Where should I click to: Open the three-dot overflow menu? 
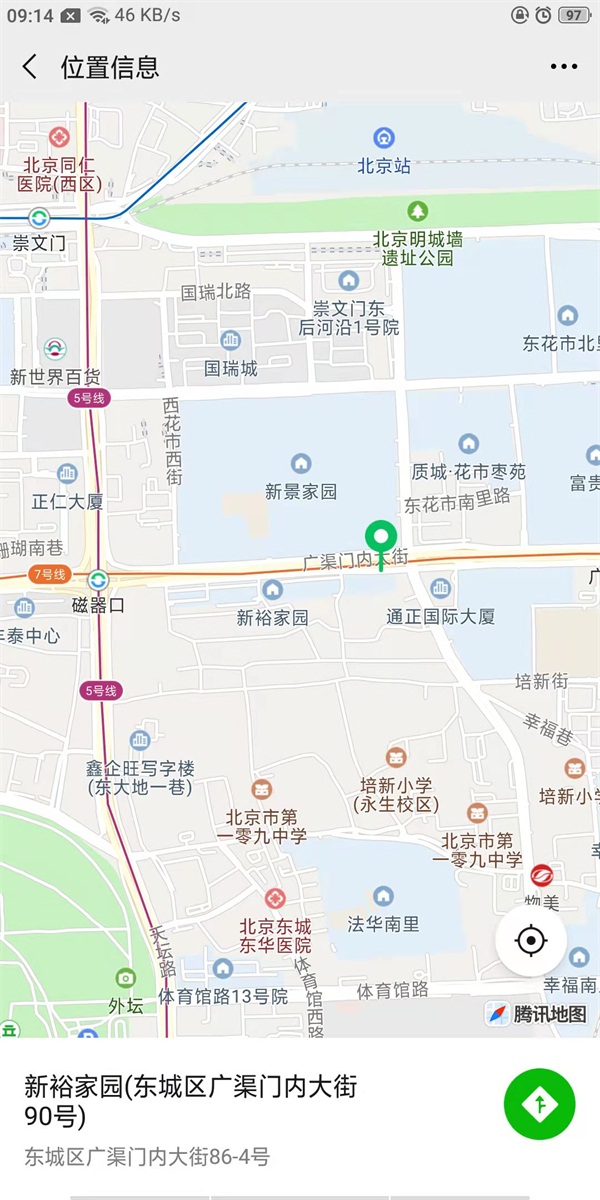pos(563,67)
